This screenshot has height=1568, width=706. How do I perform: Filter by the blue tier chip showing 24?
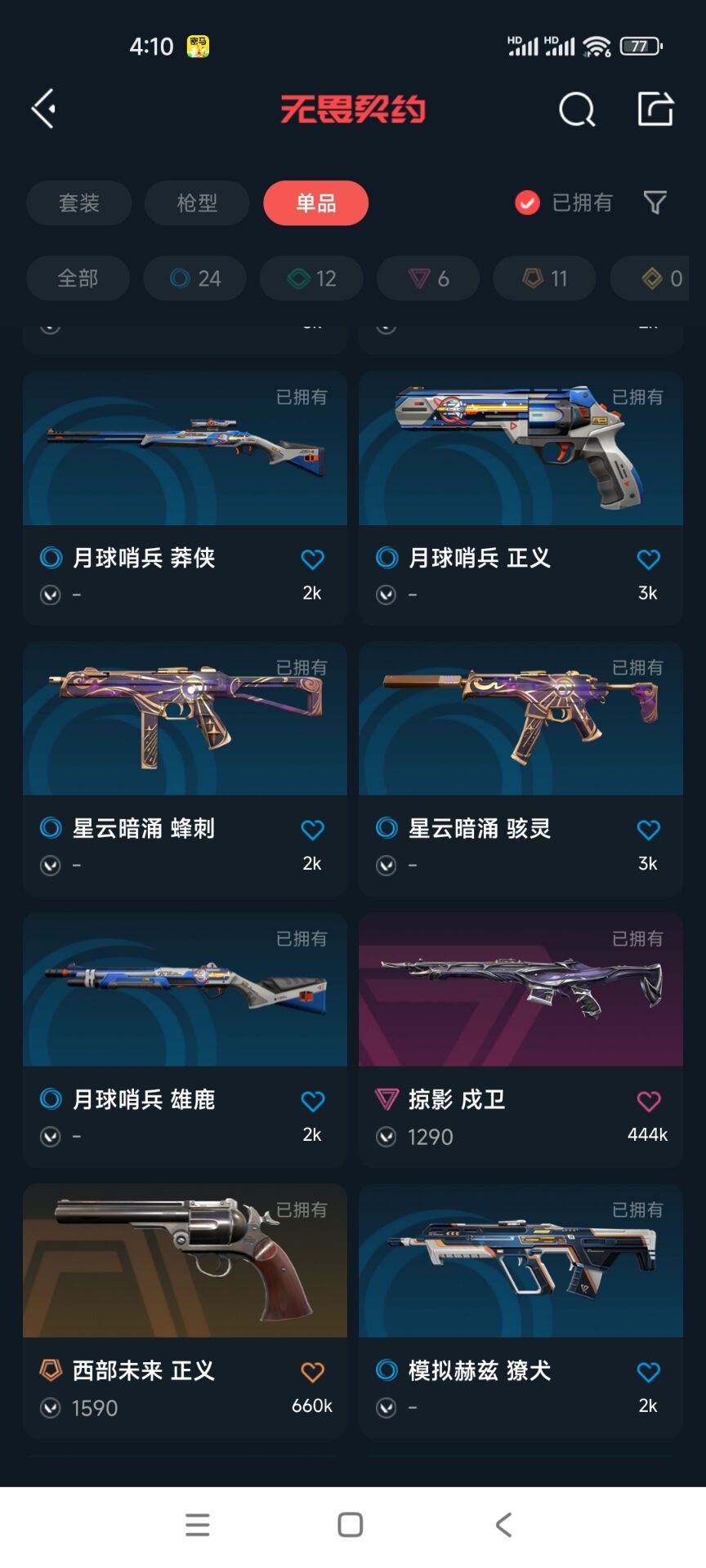pos(194,278)
